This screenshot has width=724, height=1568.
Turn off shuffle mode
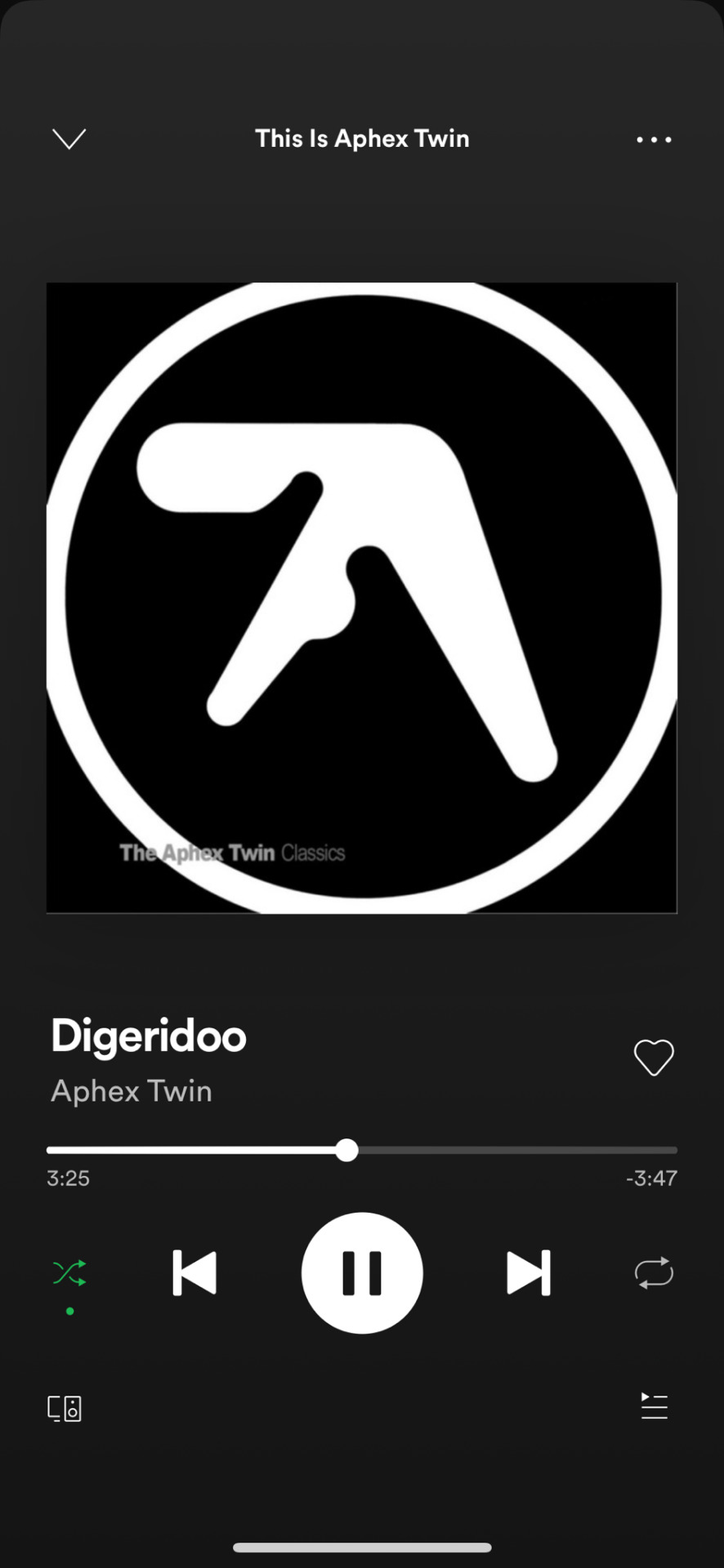click(69, 1273)
